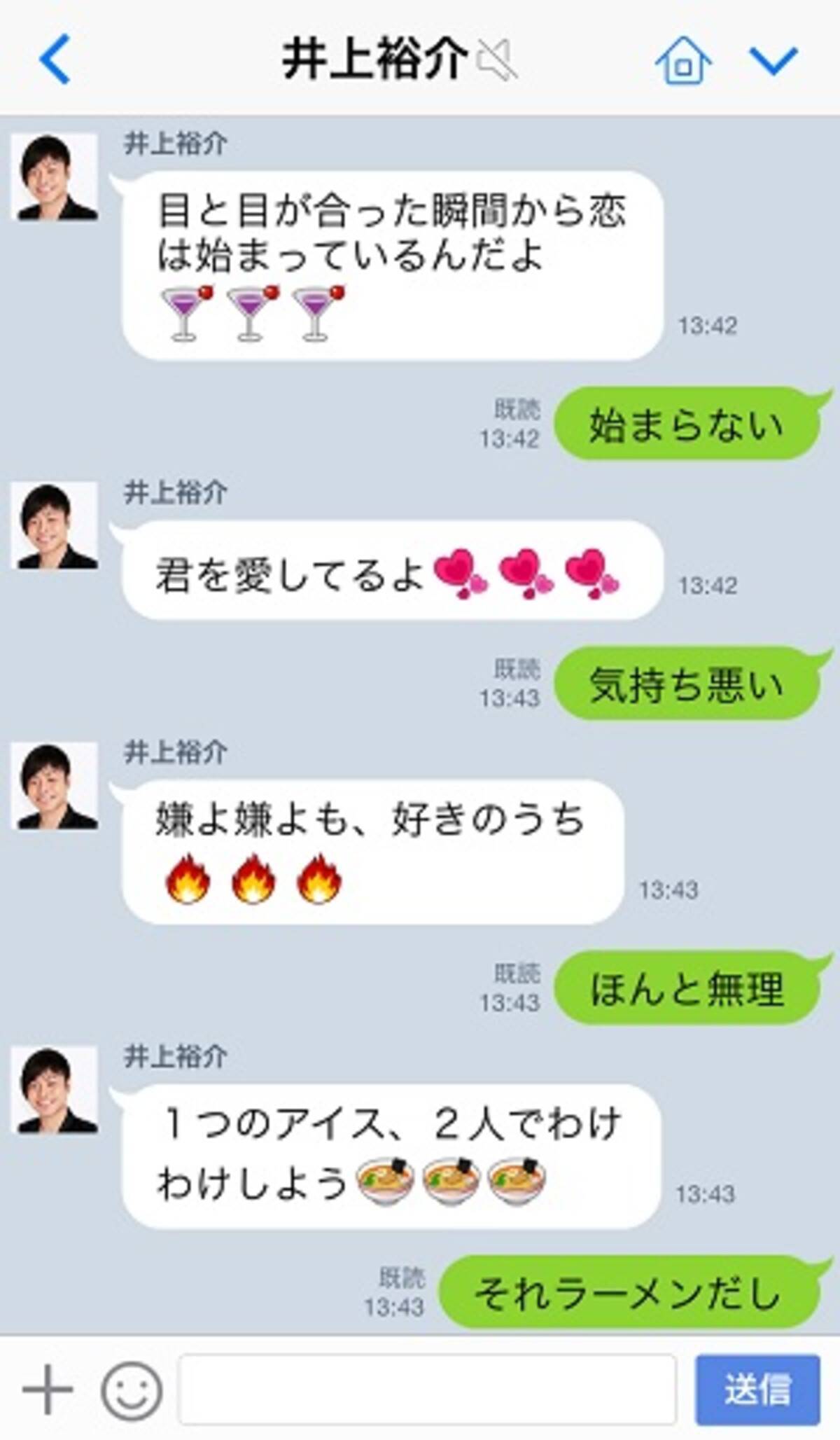Open the avatar beside the 君を愛してるよ message
This screenshot has width=840, height=1440.
(x=55, y=525)
